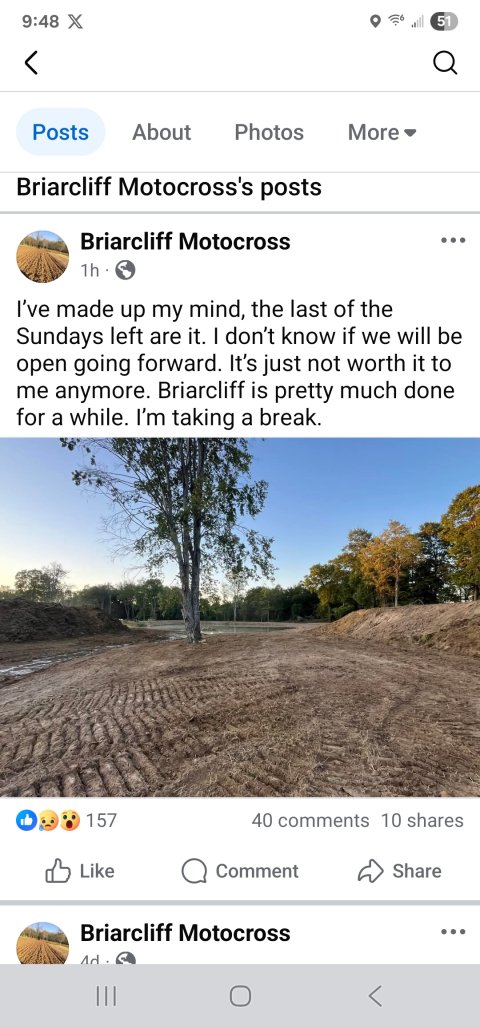View the 157 reactions on the post

click(x=66, y=820)
